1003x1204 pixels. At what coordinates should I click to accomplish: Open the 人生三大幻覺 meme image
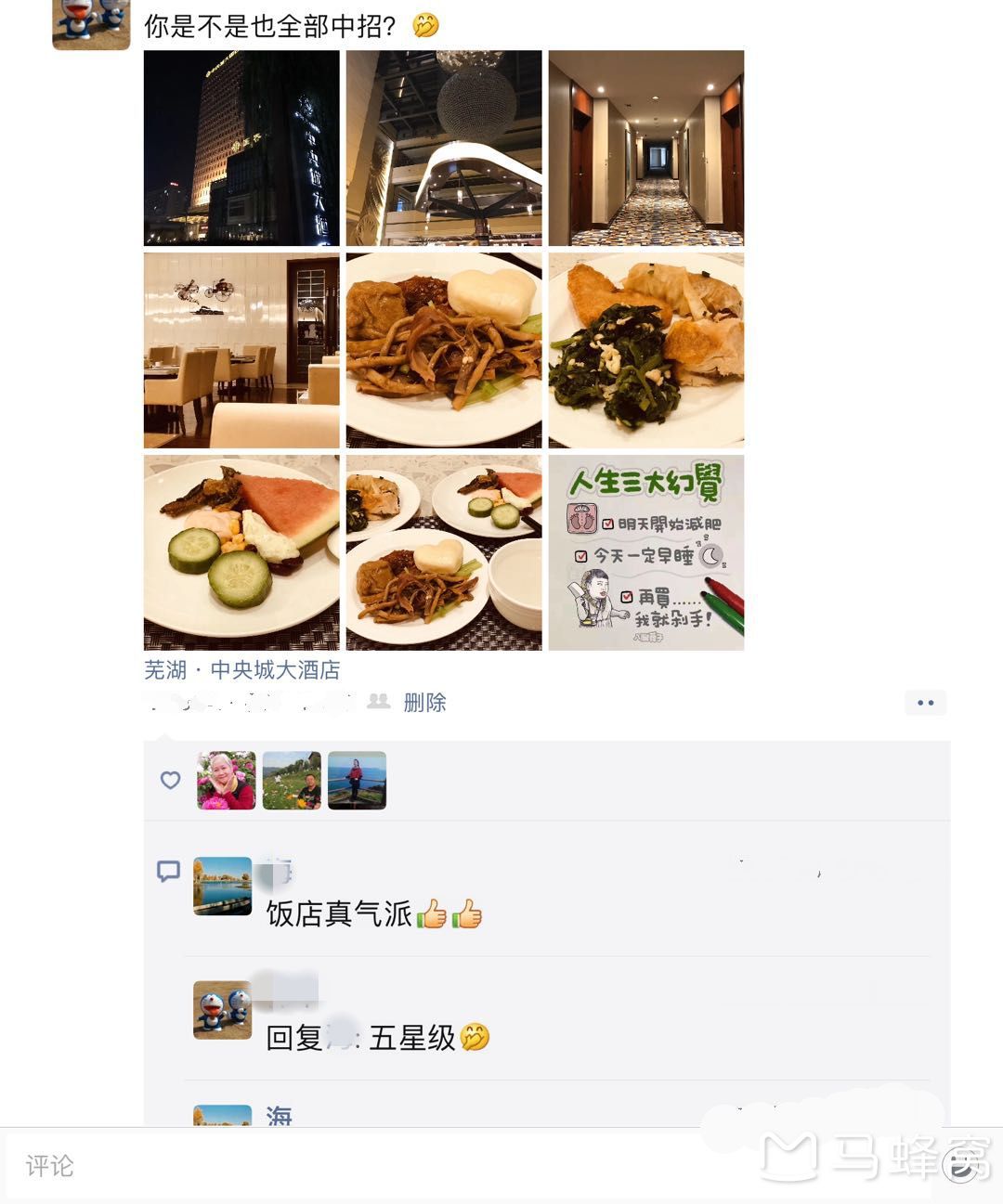click(645, 552)
